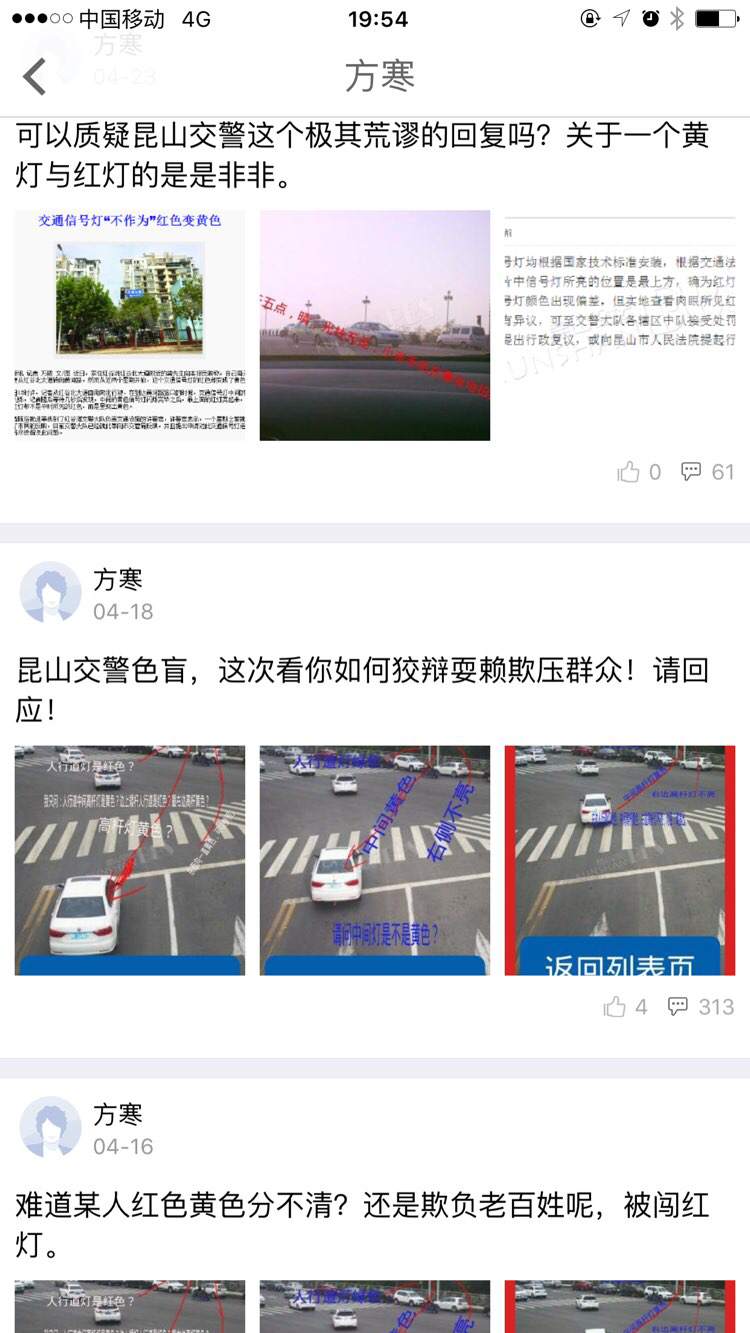Open the 61 comments on the top post

click(708, 472)
